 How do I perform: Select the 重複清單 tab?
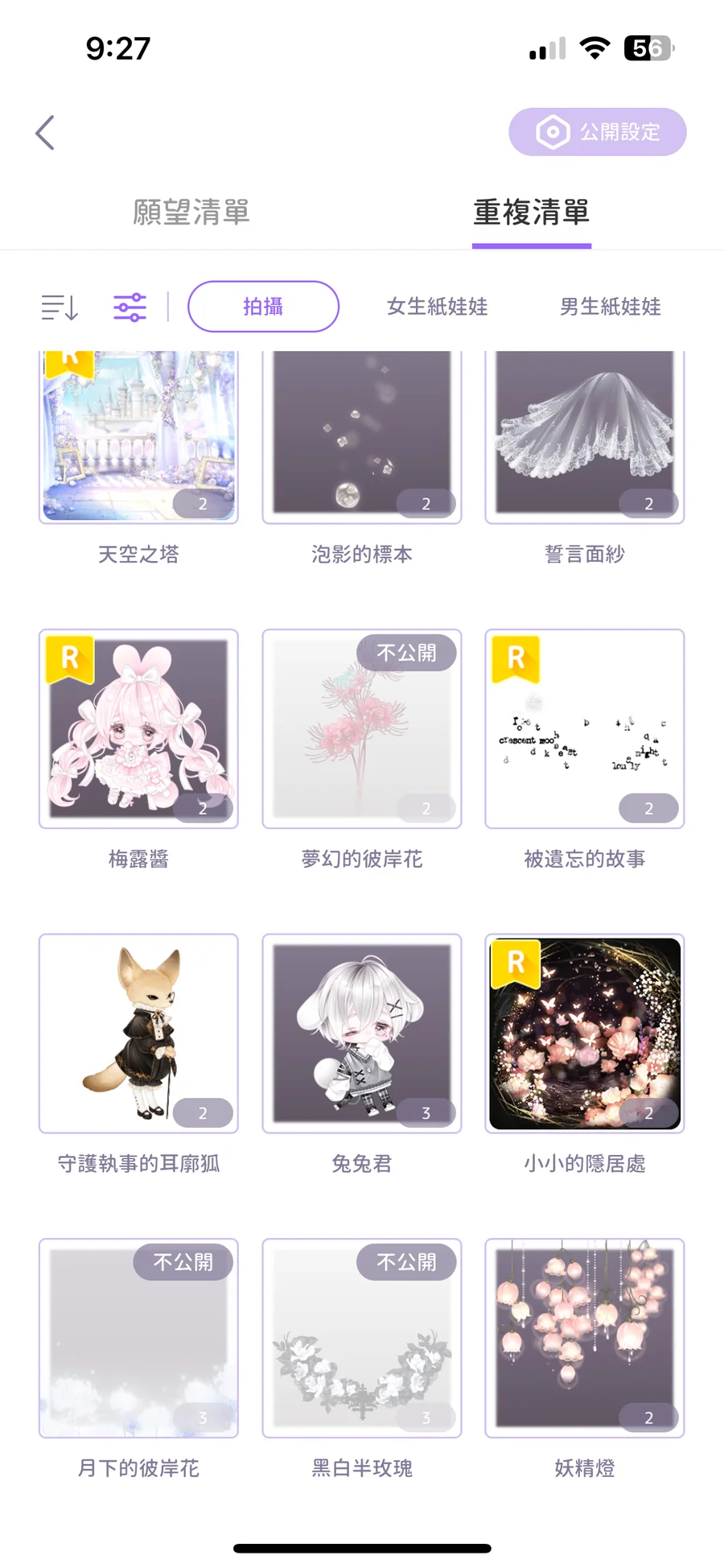coord(531,213)
